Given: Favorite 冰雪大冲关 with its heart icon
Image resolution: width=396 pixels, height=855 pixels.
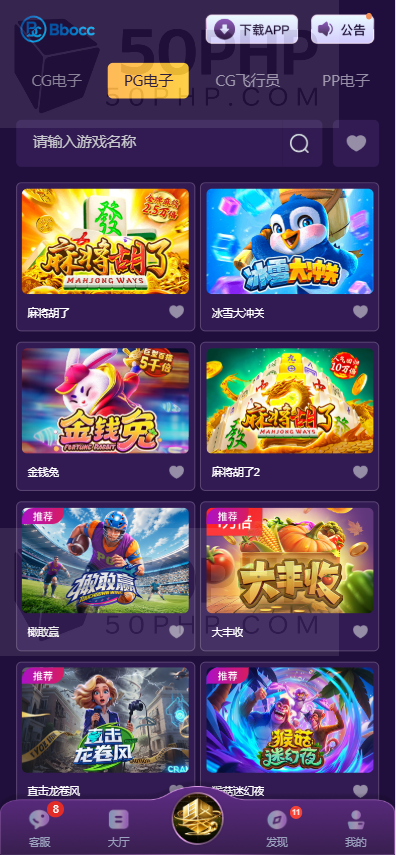Looking at the screenshot, I should [x=360, y=312].
